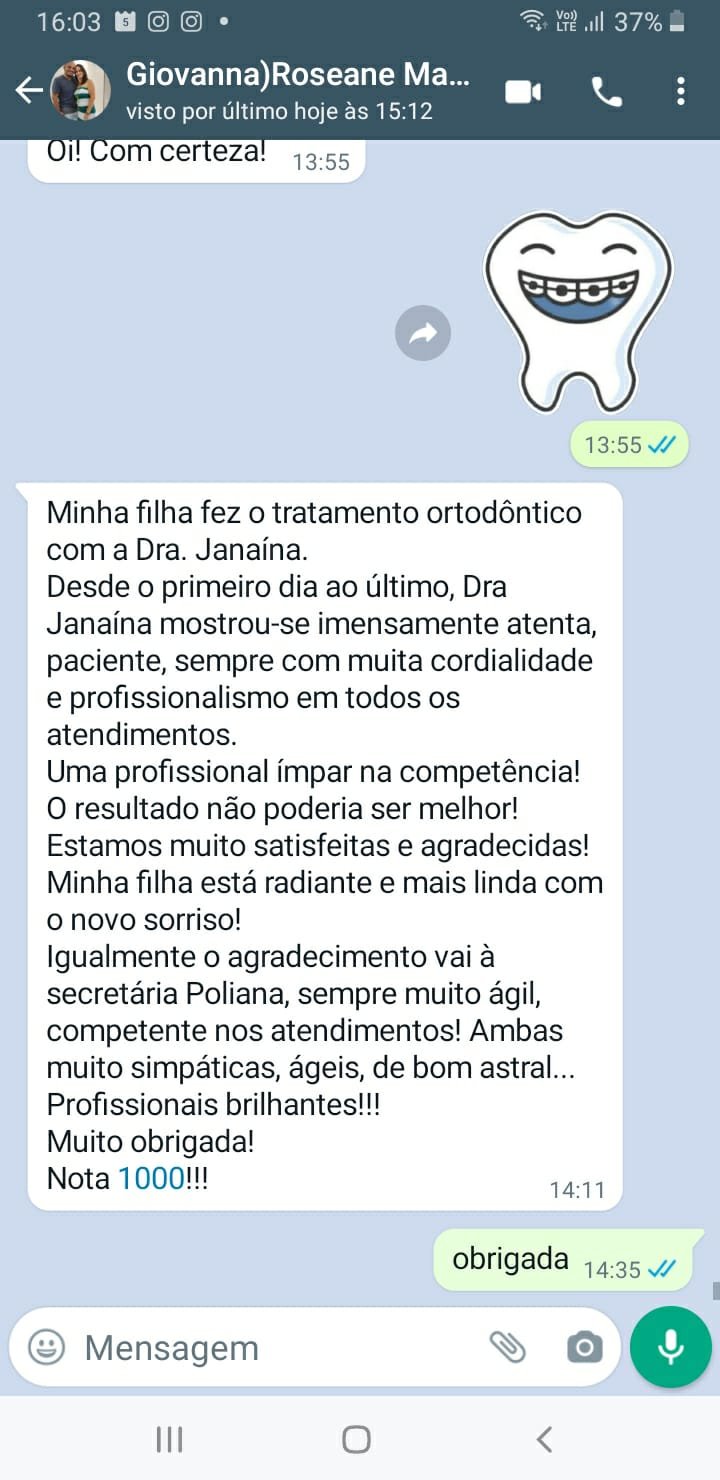Go to the system home screen

[x=357, y=1439]
